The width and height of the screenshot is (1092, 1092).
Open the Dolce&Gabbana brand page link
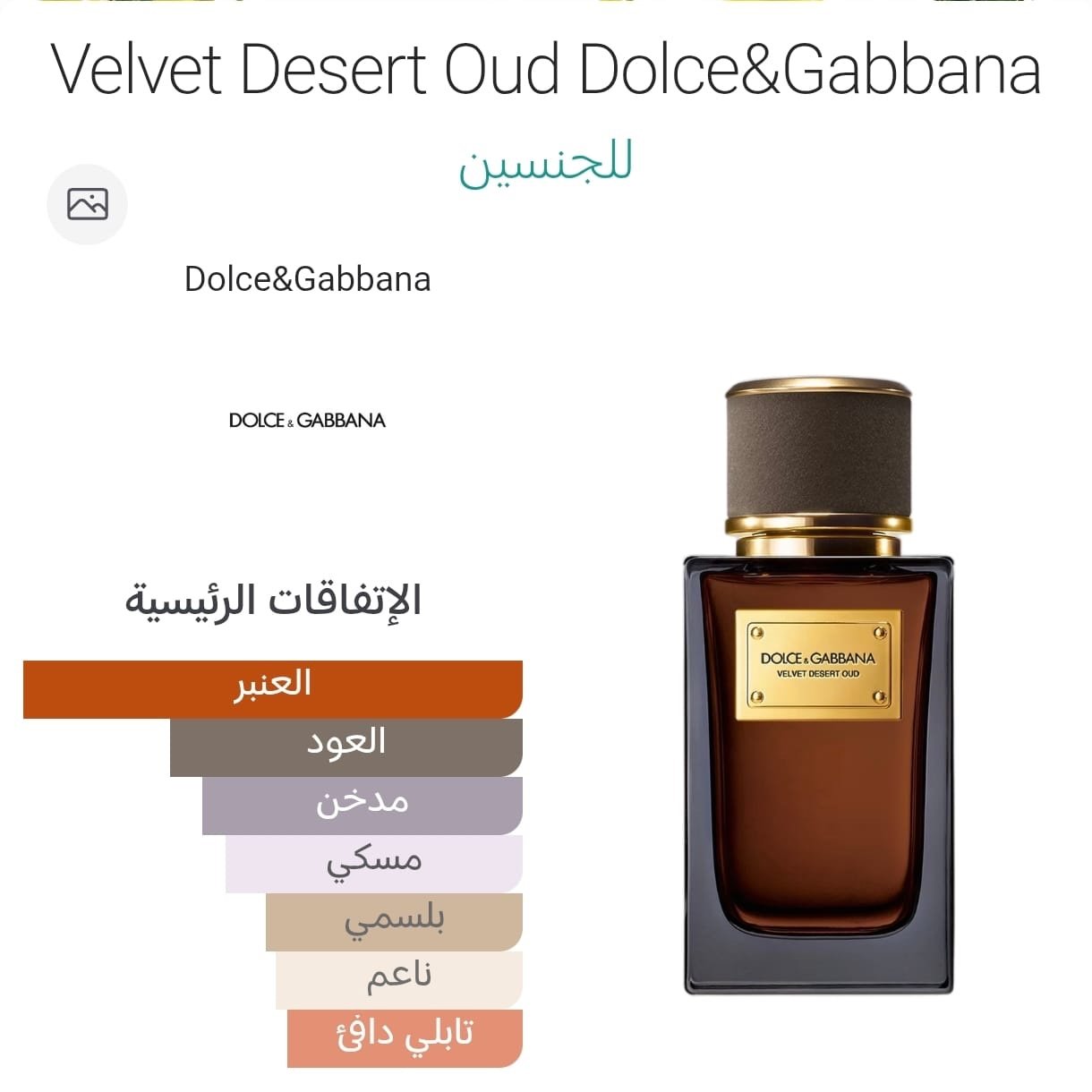click(307, 279)
